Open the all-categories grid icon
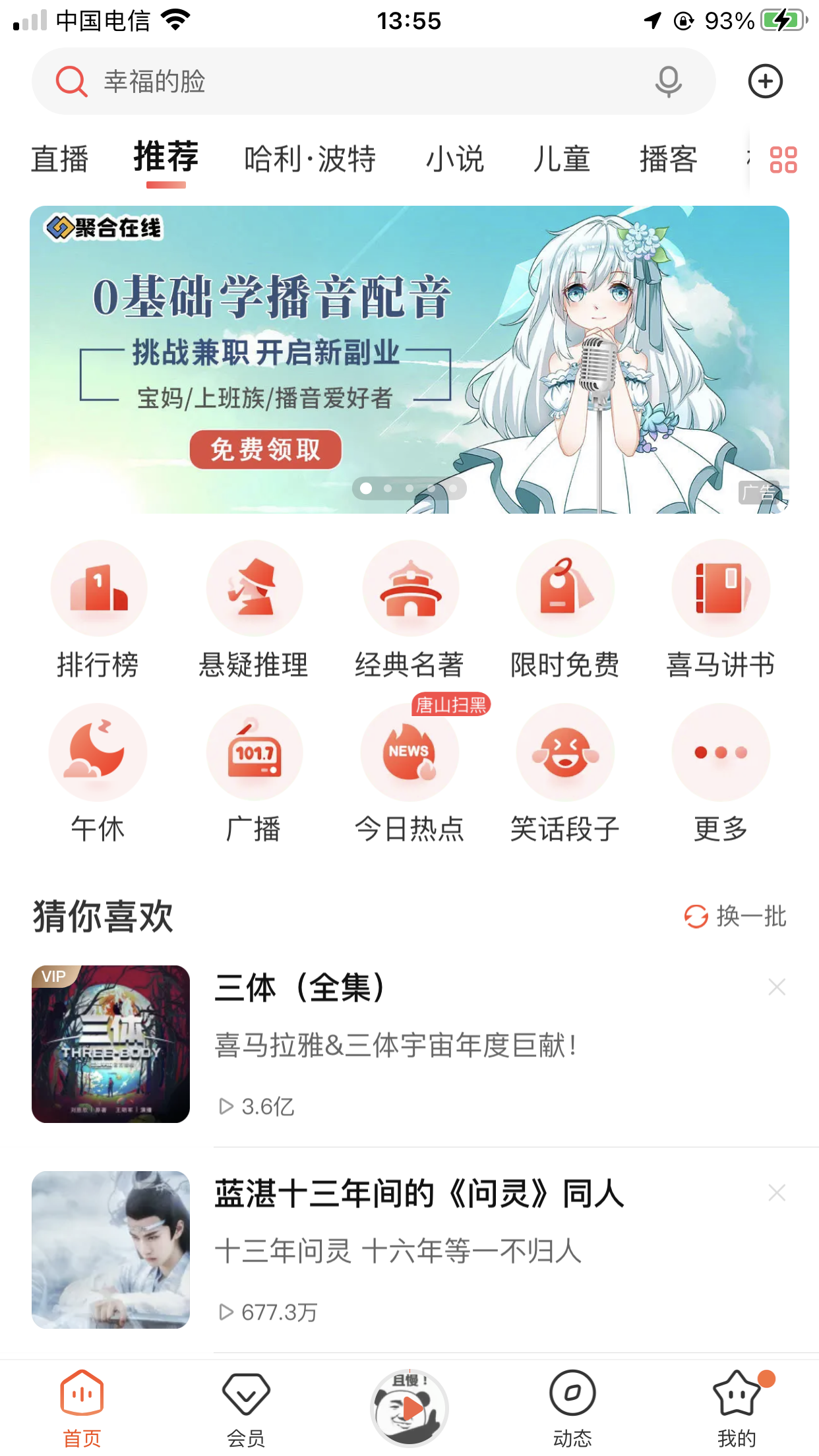 783,160
